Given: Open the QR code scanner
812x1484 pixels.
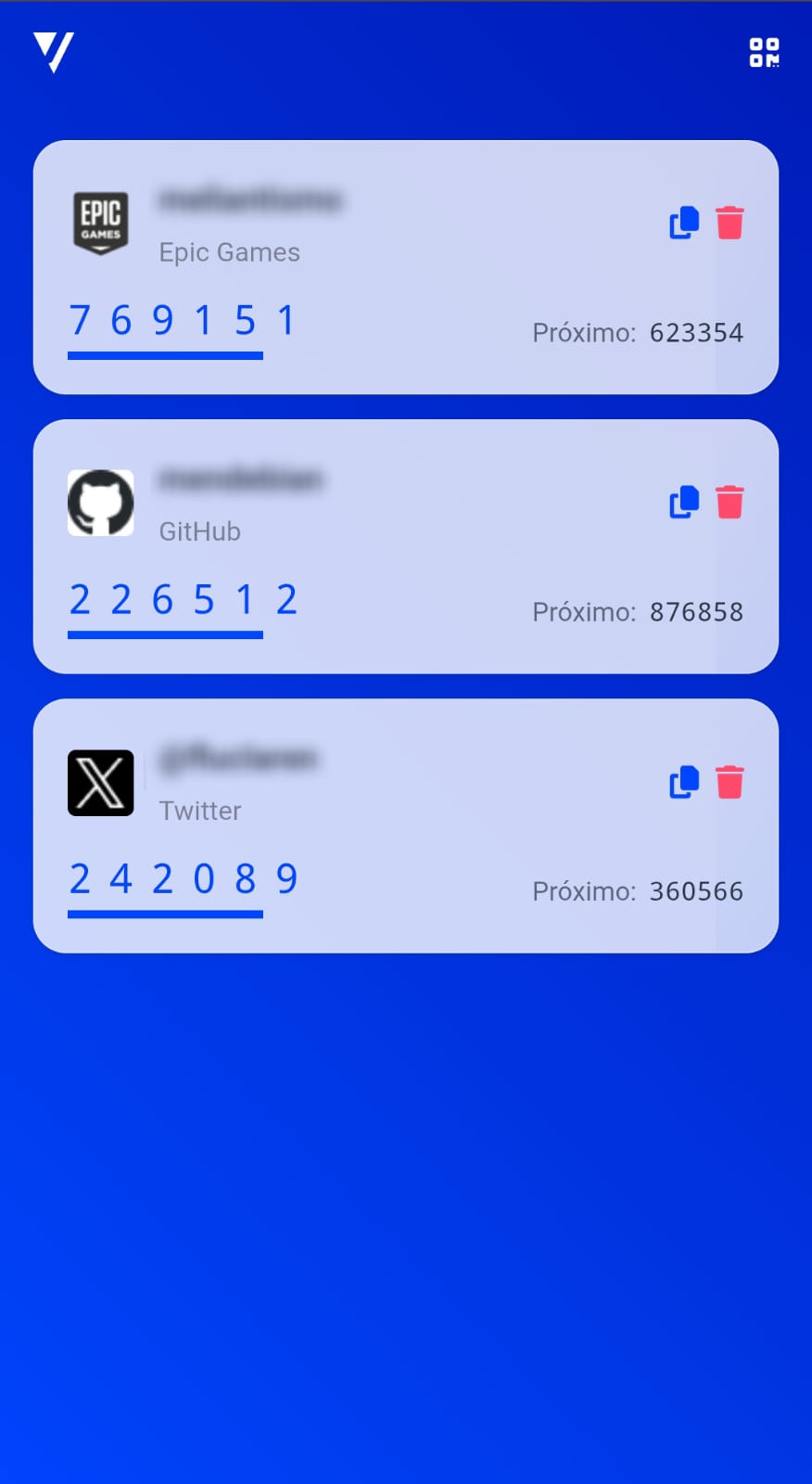Looking at the screenshot, I should 764,52.
